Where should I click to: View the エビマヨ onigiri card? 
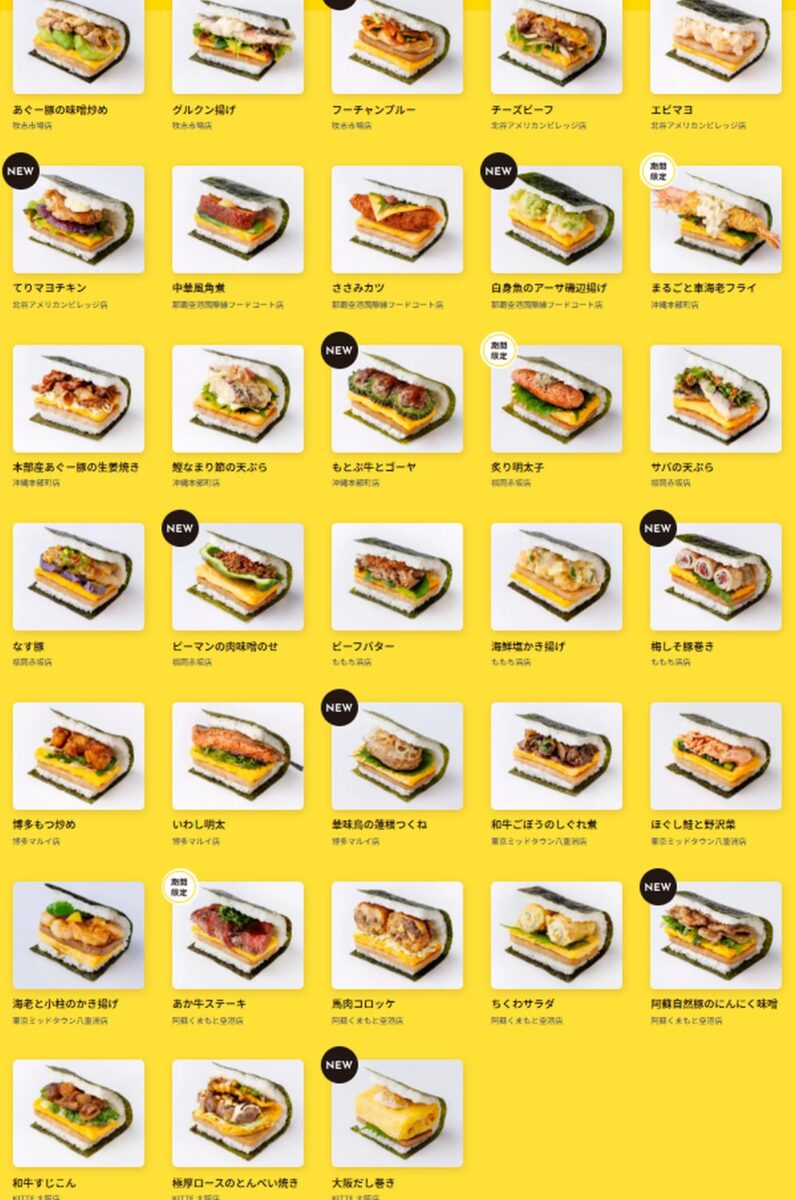pos(715,46)
